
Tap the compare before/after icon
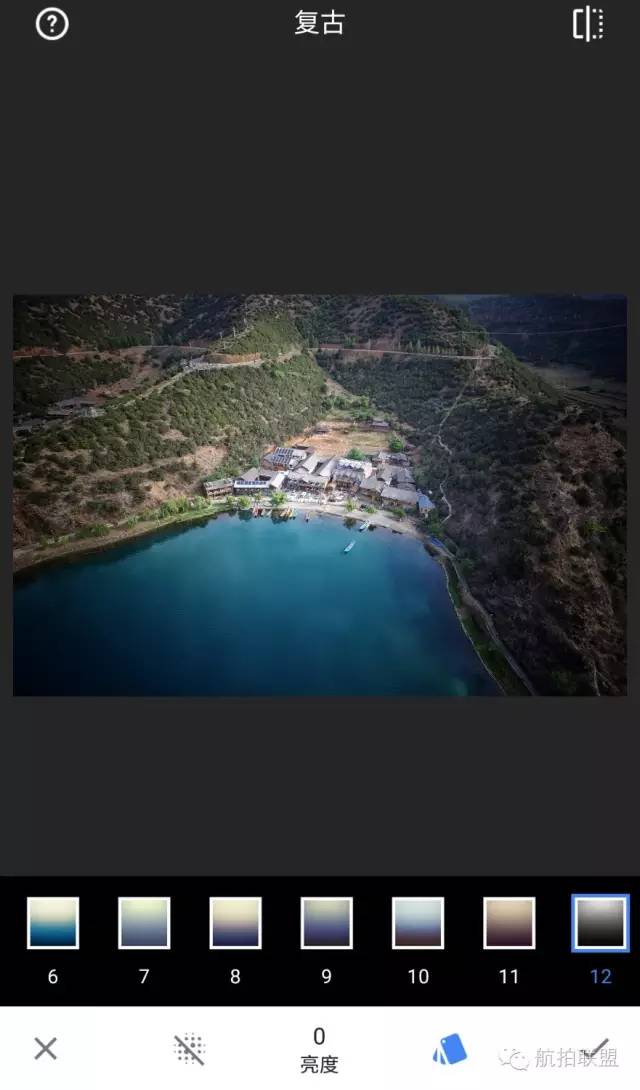coord(588,24)
